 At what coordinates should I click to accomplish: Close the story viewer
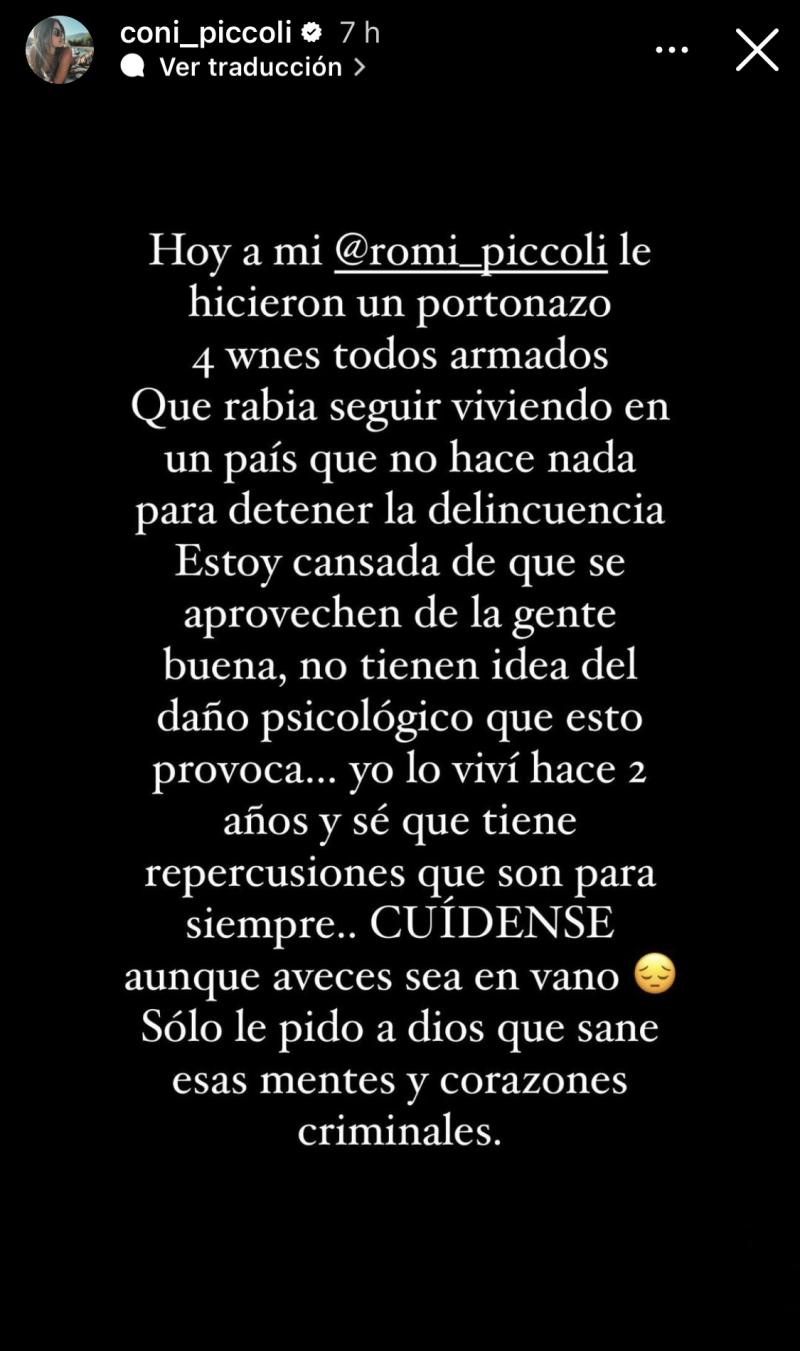click(x=757, y=50)
